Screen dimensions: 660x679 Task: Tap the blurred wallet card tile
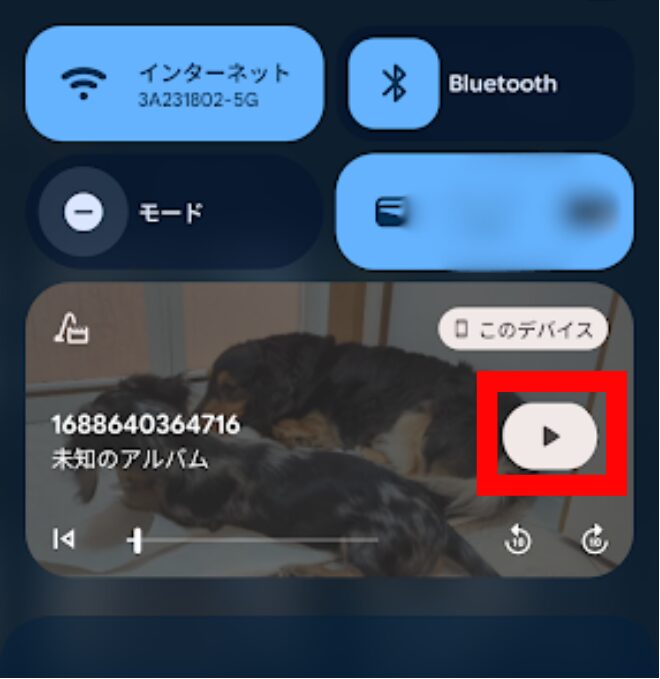pos(485,211)
